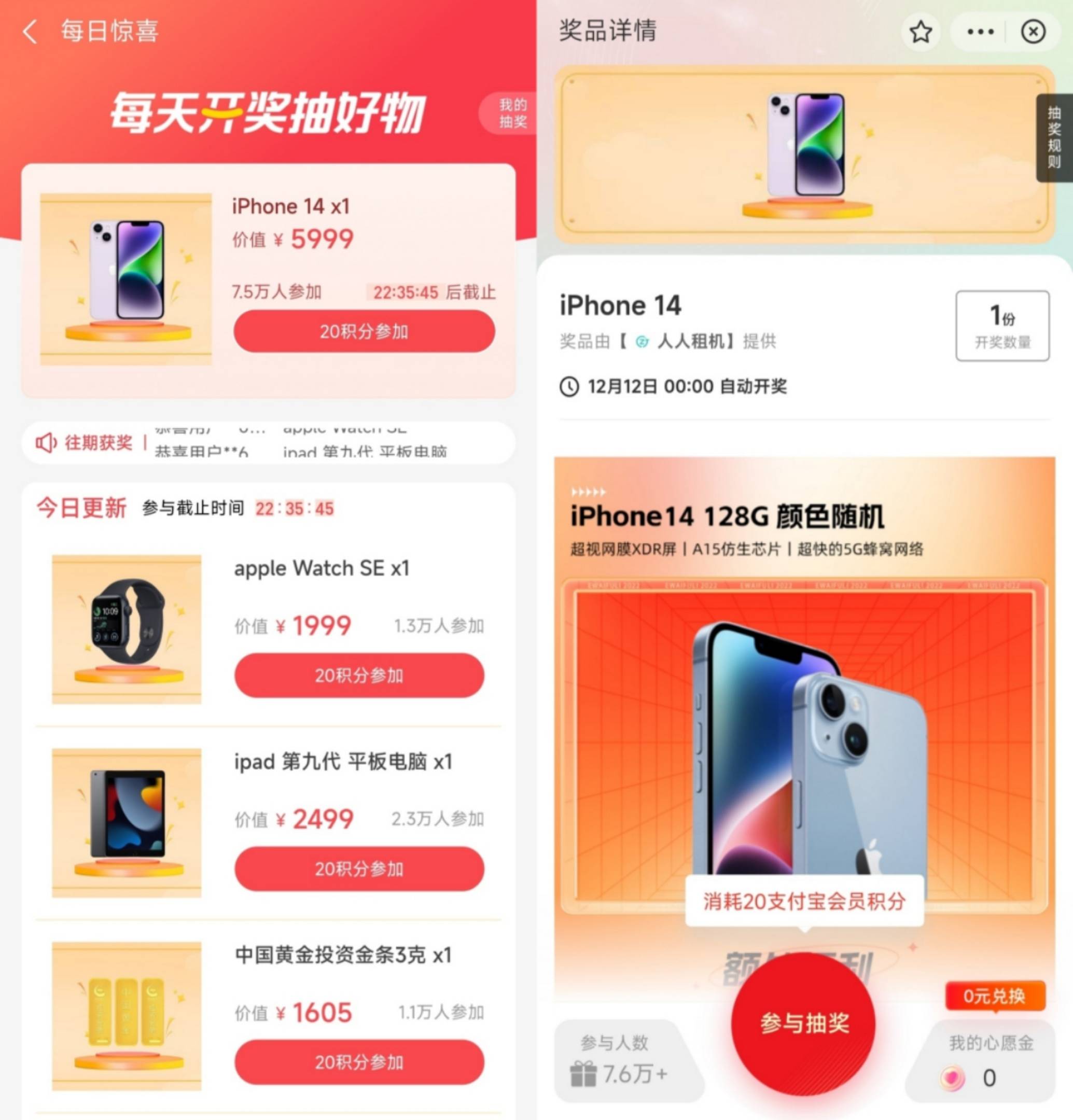
Task: View 往期获奖 past winners
Action: point(85,443)
